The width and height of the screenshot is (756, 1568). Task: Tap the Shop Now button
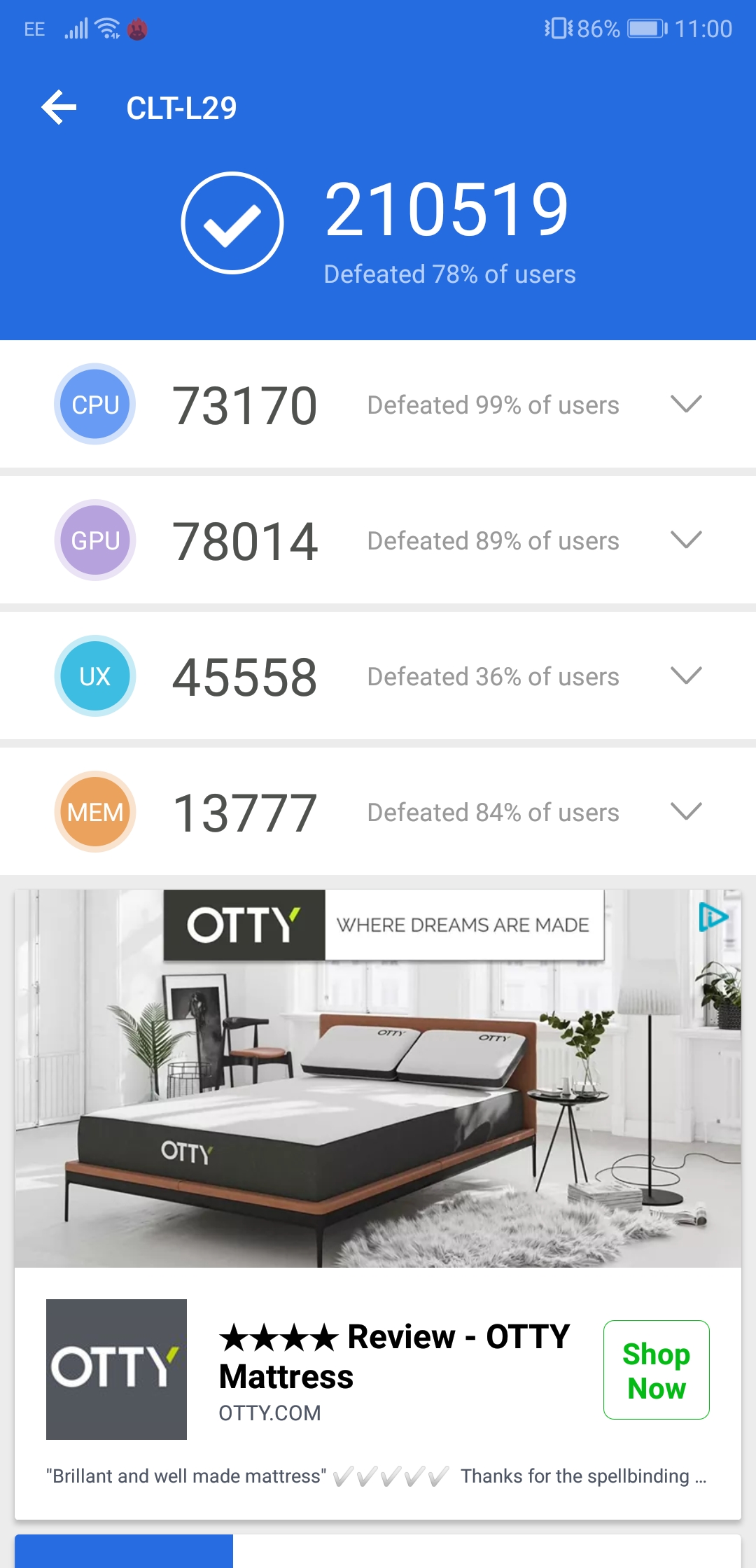click(656, 1370)
